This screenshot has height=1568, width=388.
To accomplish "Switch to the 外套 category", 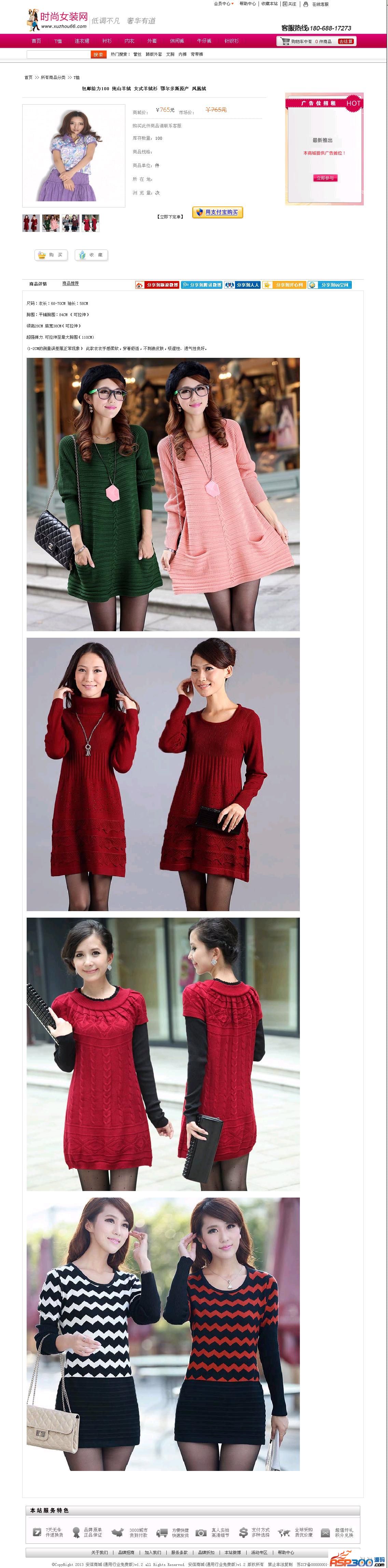I will tap(152, 41).
